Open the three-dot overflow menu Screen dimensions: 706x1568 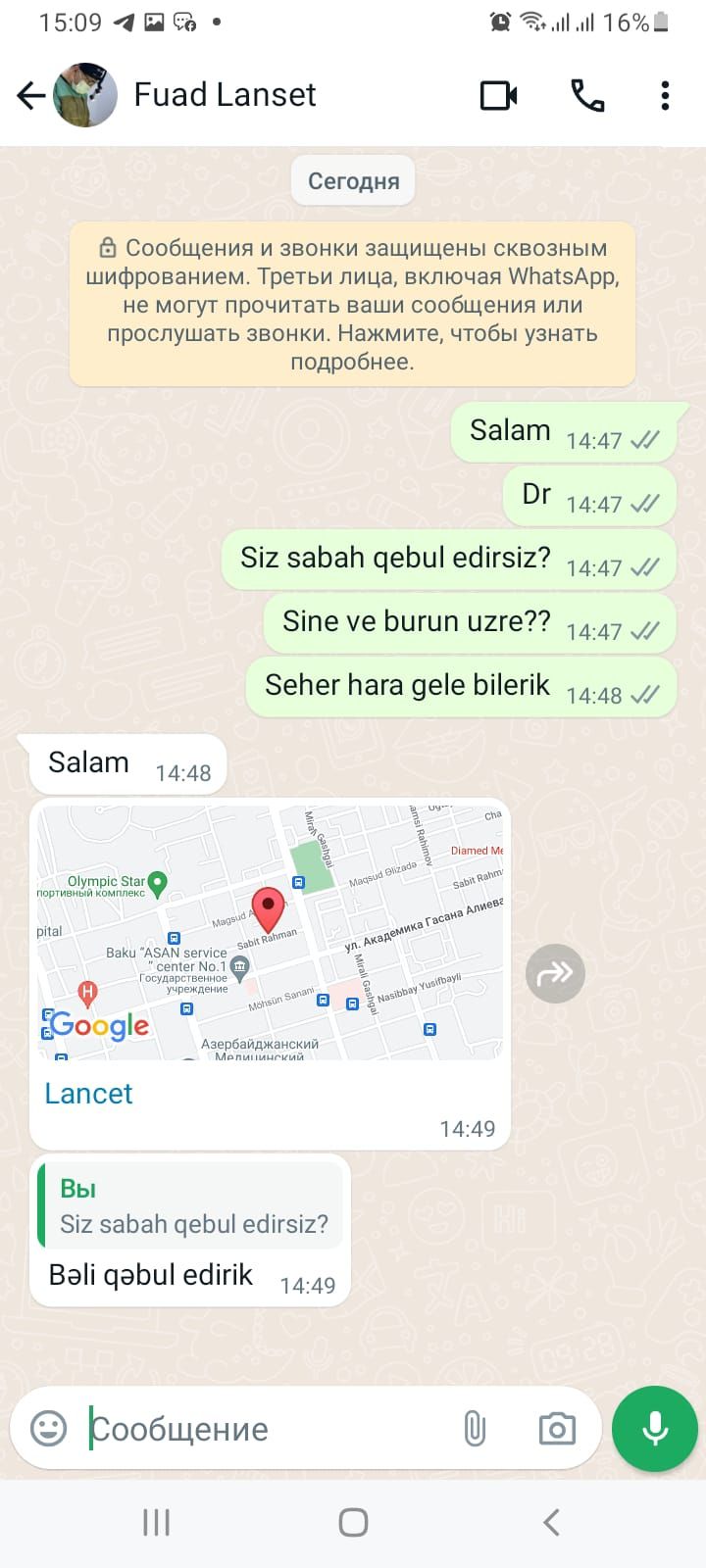pos(665,95)
